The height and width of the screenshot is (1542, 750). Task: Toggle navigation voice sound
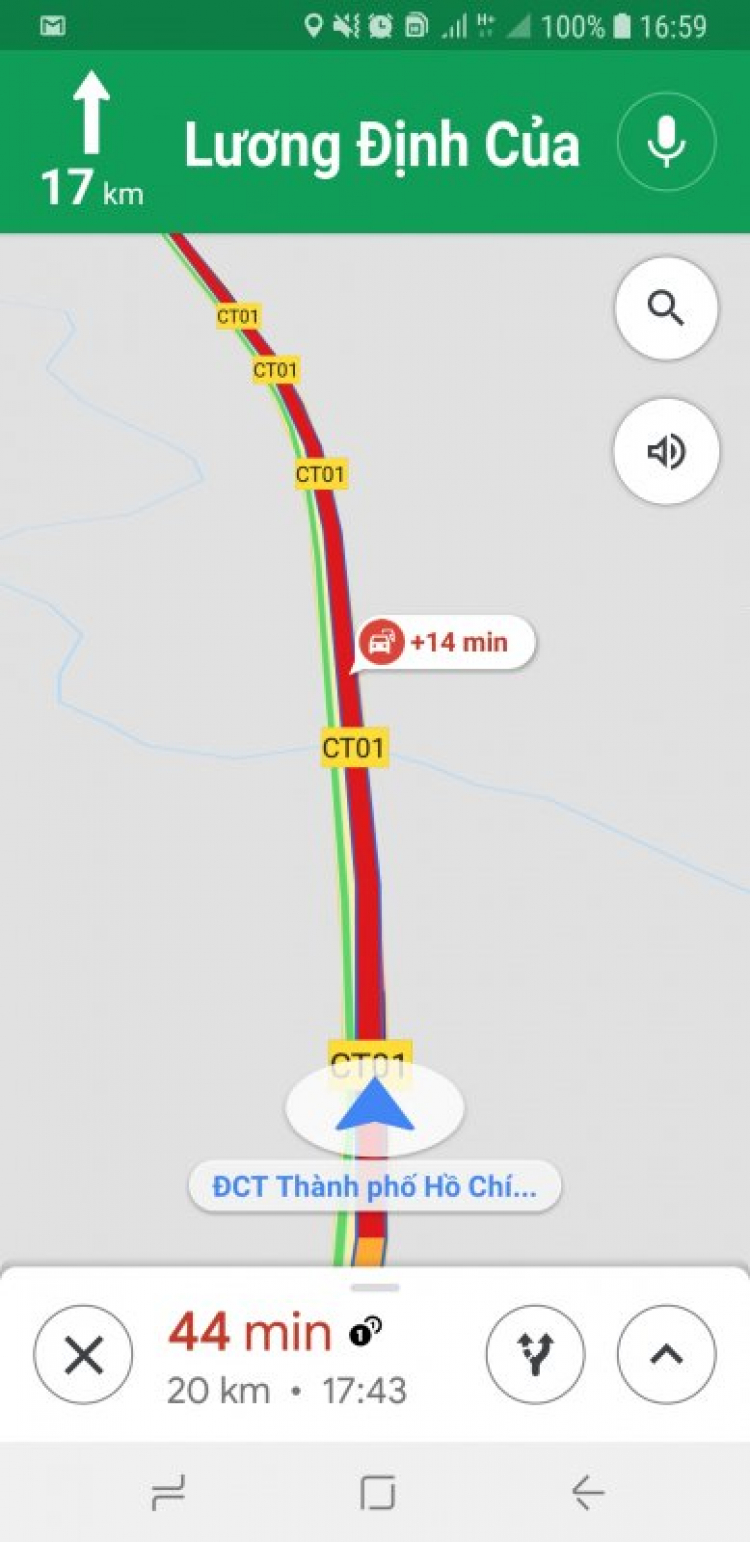pyautogui.click(x=666, y=451)
